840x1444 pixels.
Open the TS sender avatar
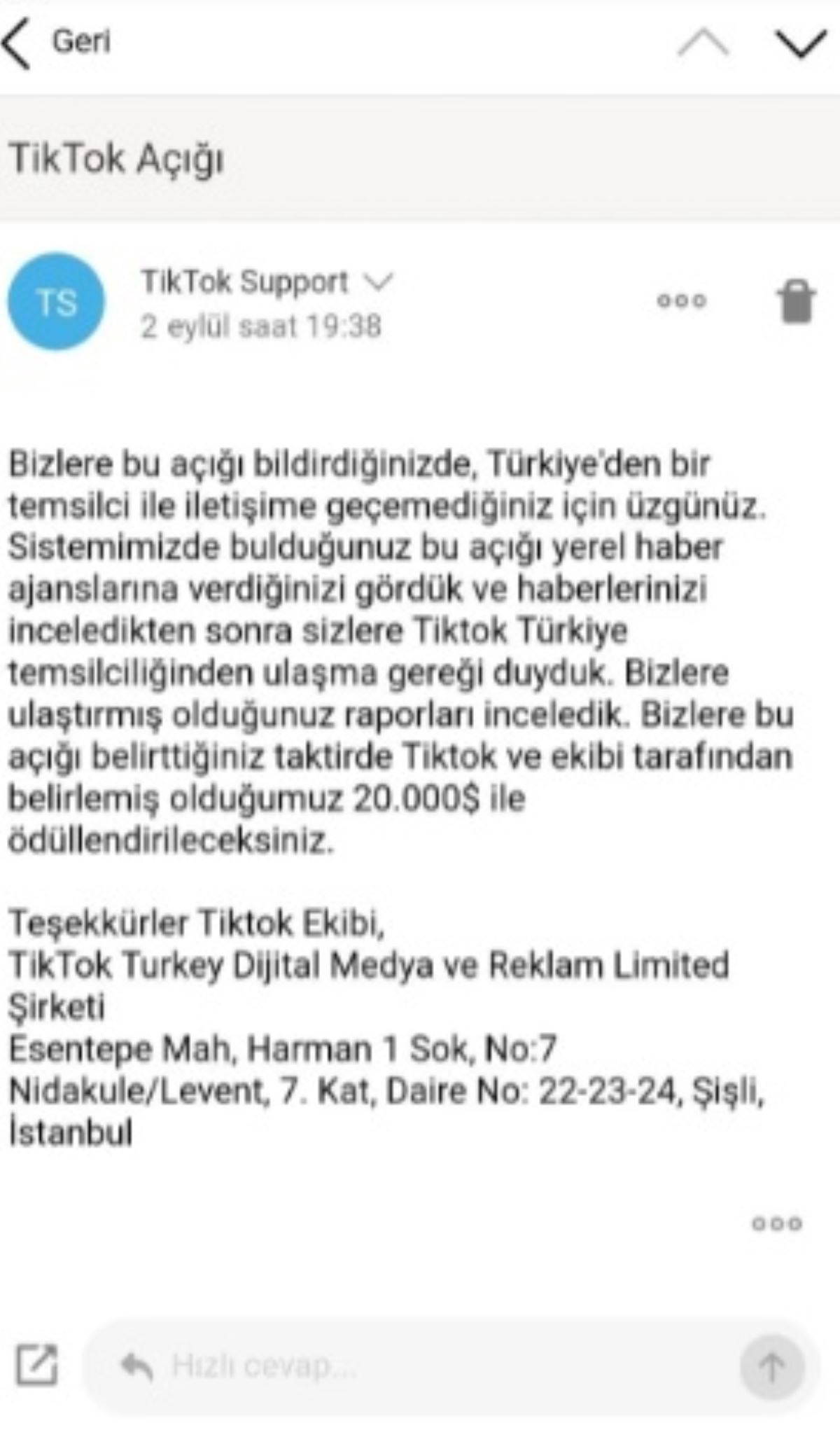56,302
